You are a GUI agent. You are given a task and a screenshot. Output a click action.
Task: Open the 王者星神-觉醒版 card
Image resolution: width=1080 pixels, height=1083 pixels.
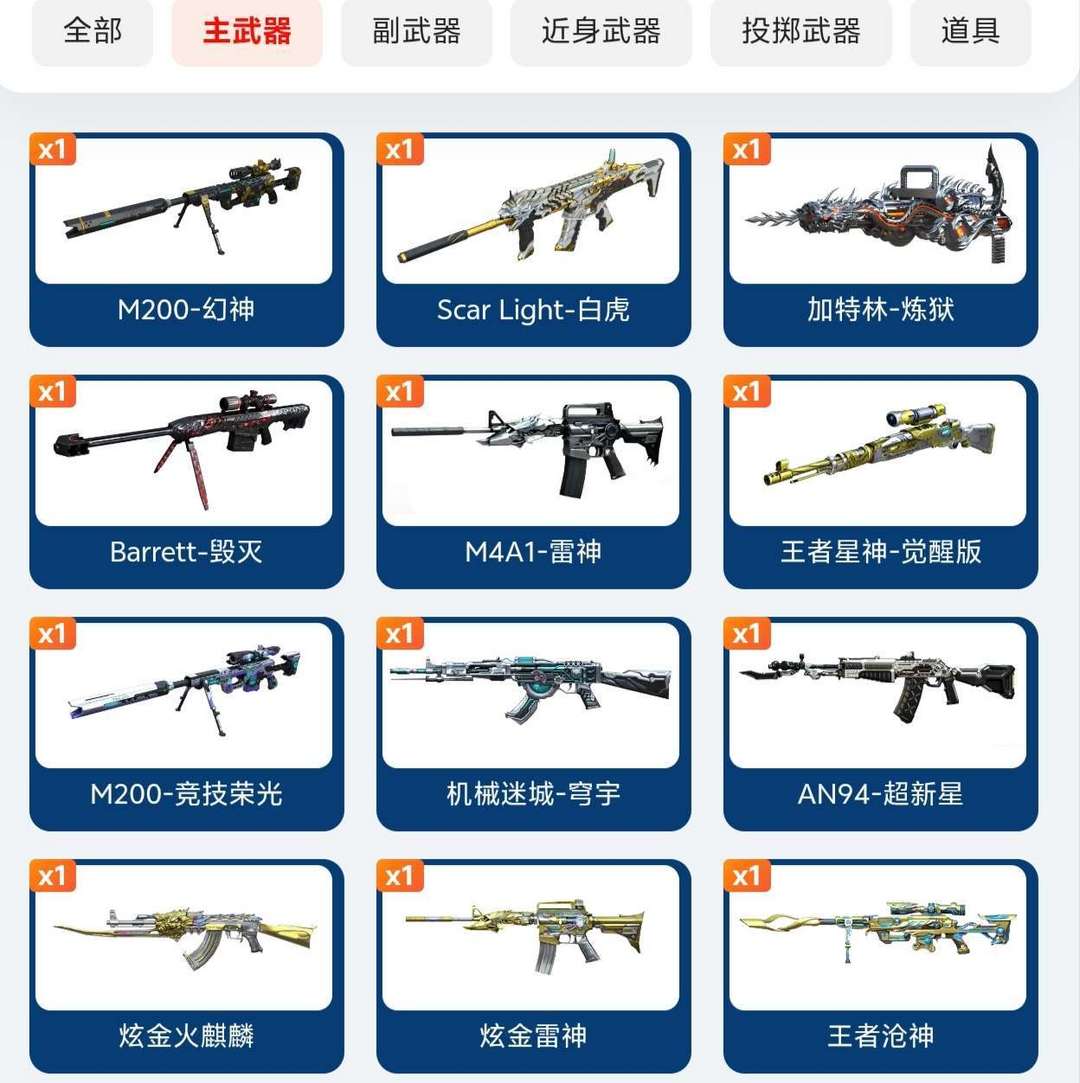pos(880,482)
